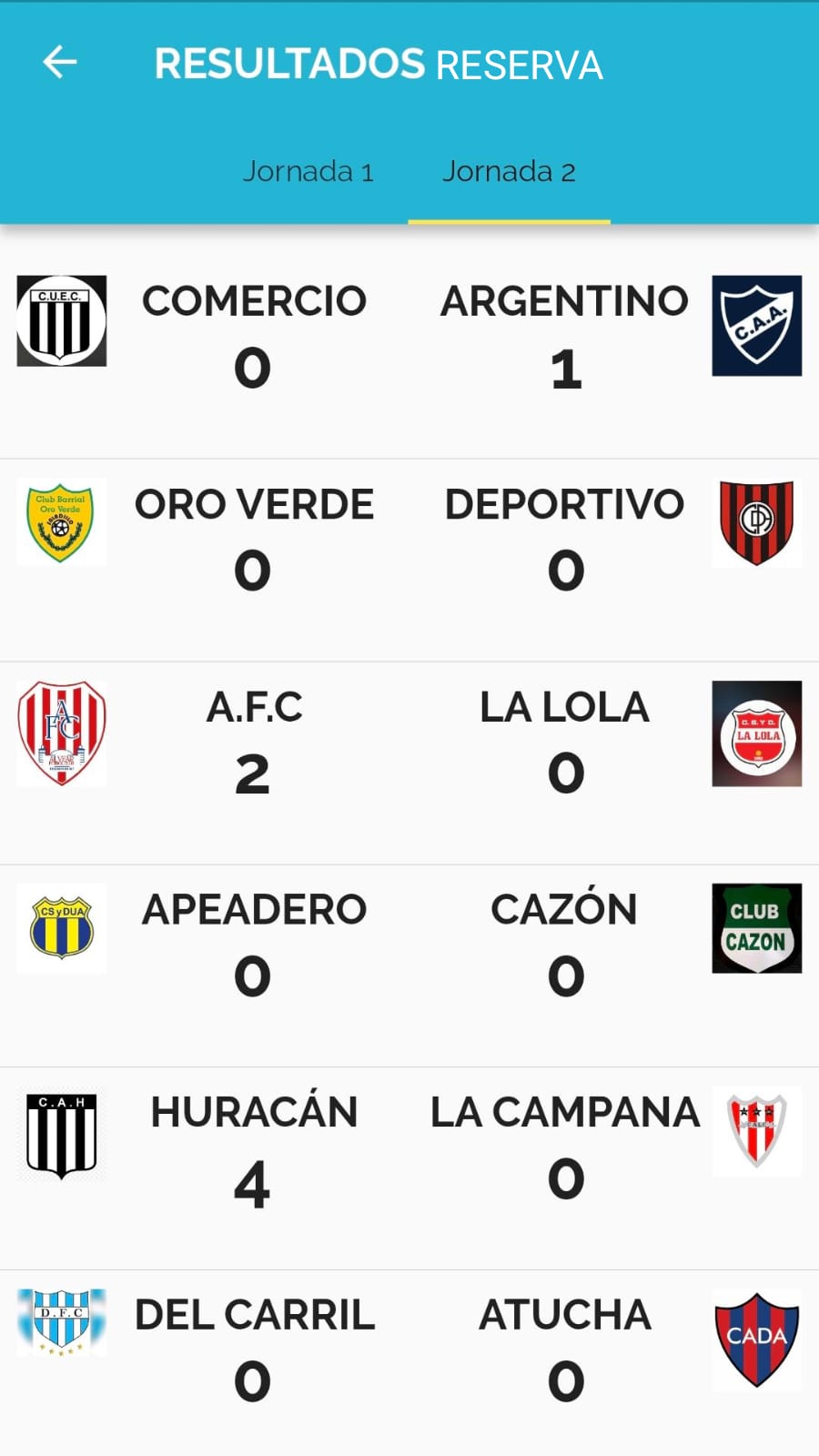The height and width of the screenshot is (1456, 819).
Task: Open the Apeadero vs Cazón match
Action: [x=409, y=945]
